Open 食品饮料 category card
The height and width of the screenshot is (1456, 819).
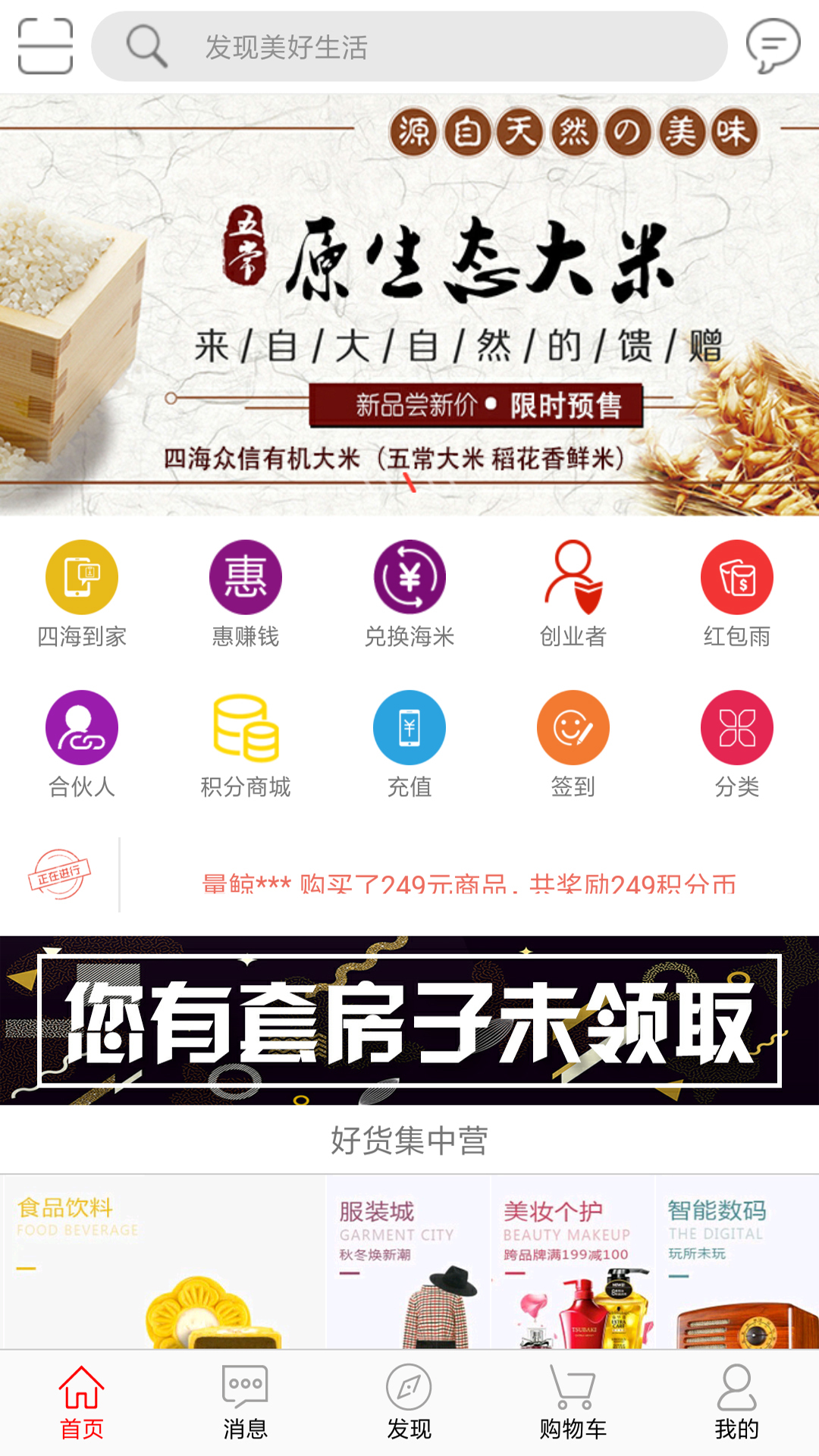coord(163,1263)
